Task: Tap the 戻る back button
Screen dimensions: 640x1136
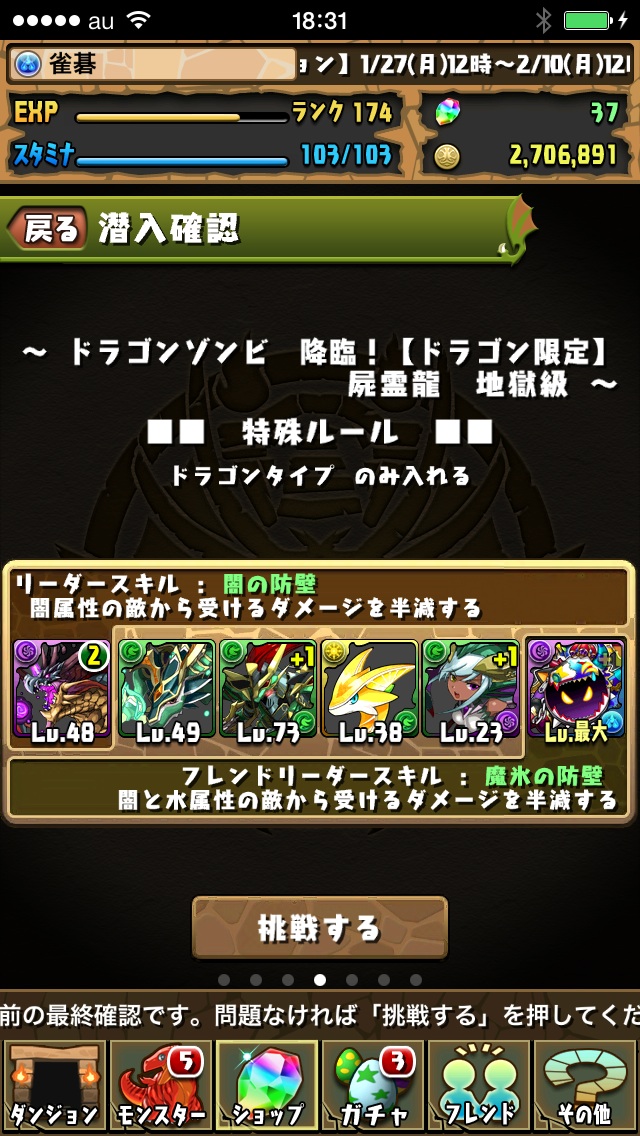Action: (48, 229)
